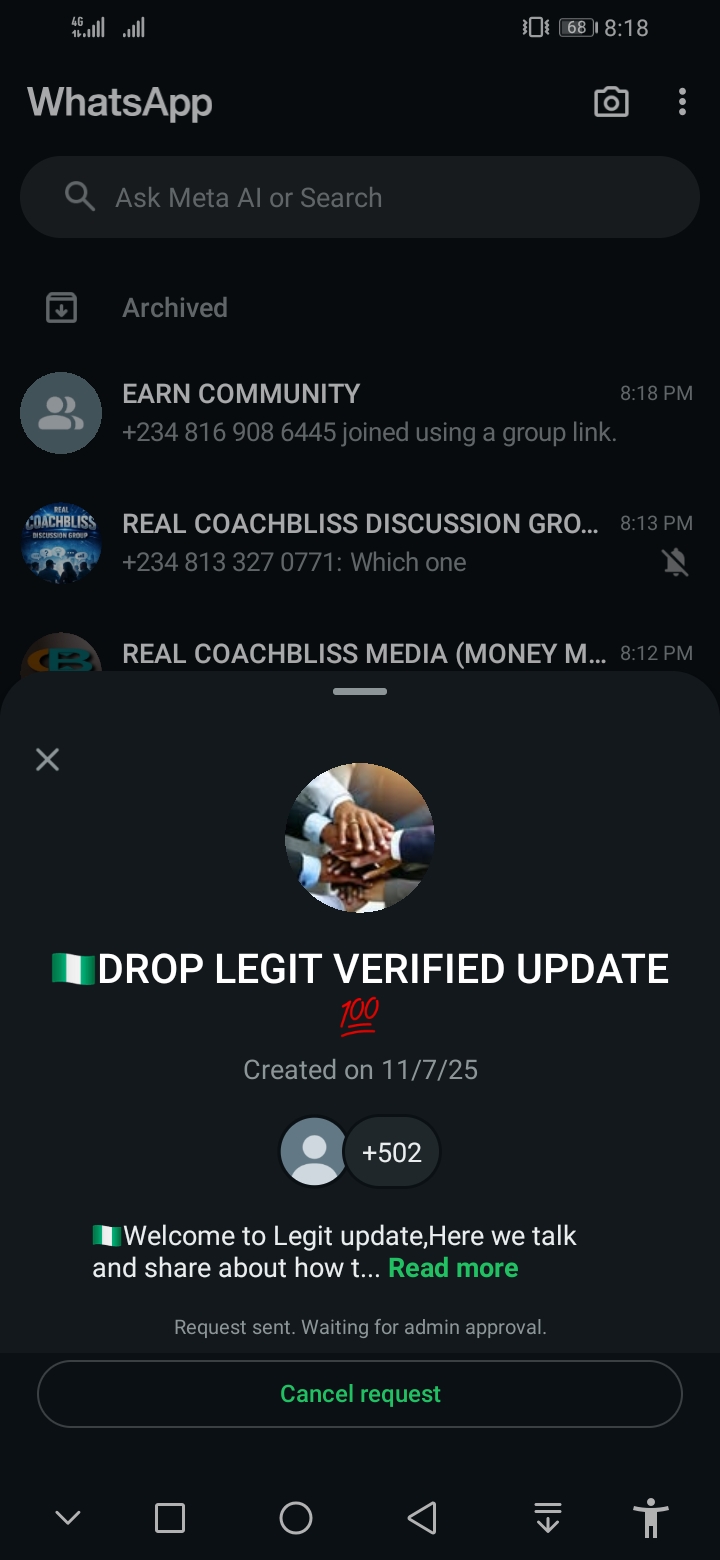
Task: Open the EARN COMMUNITY chat
Action: (360, 413)
